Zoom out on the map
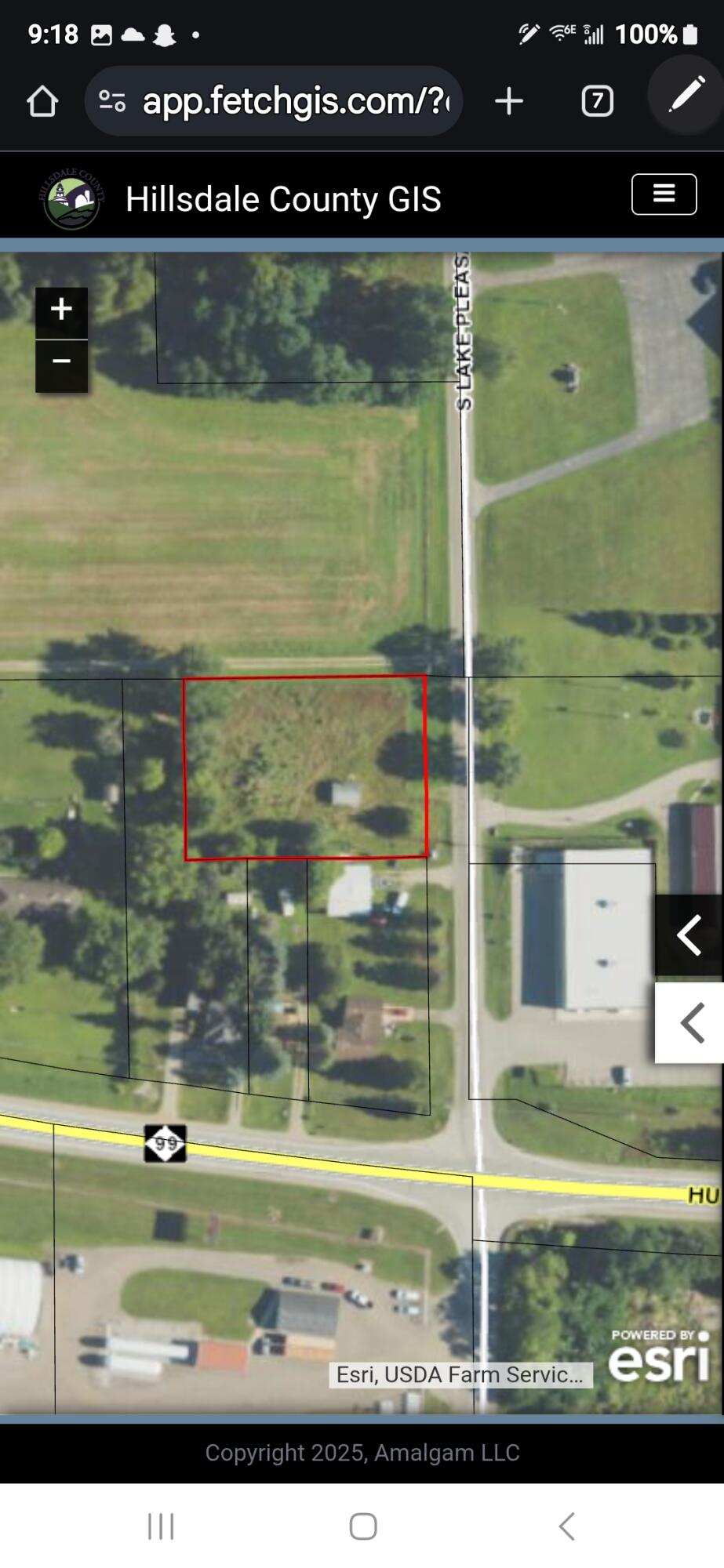Screen dimensions: 724x1568 click(61, 363)
